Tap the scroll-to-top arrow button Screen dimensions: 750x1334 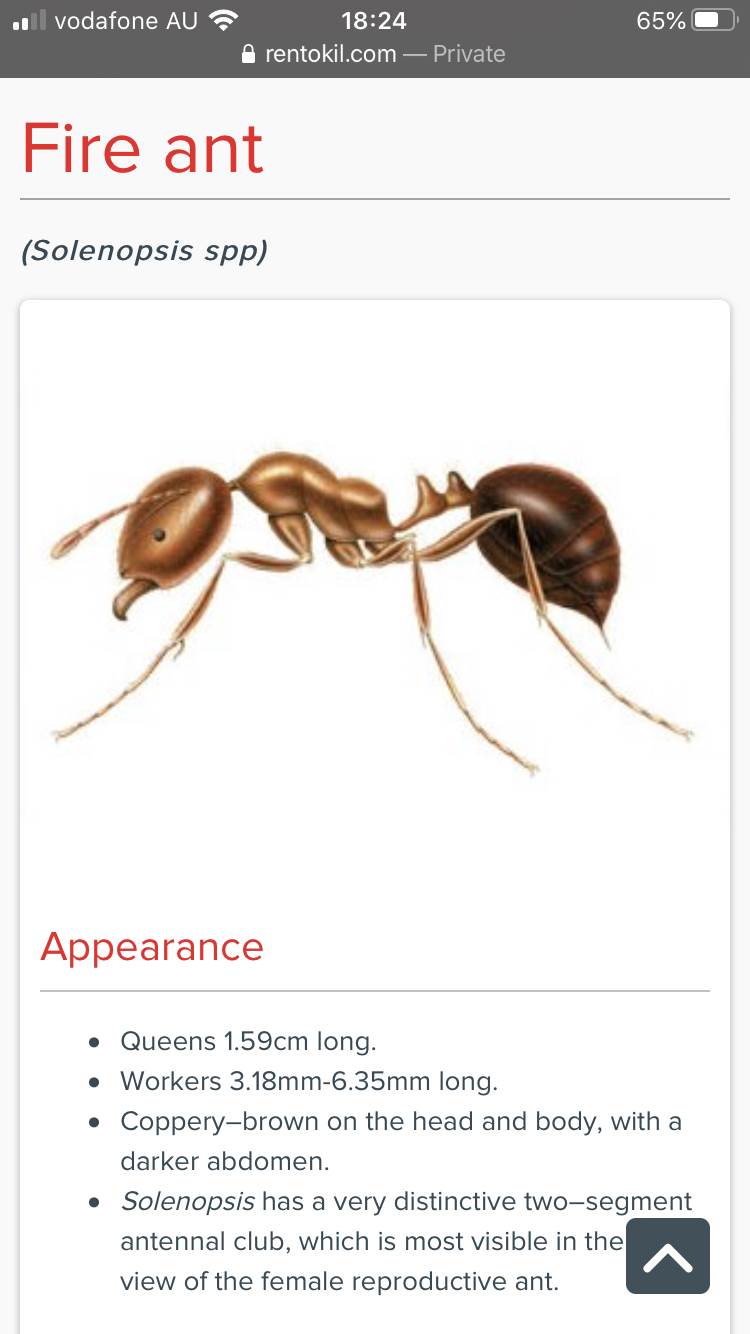tap(668, 1256)
